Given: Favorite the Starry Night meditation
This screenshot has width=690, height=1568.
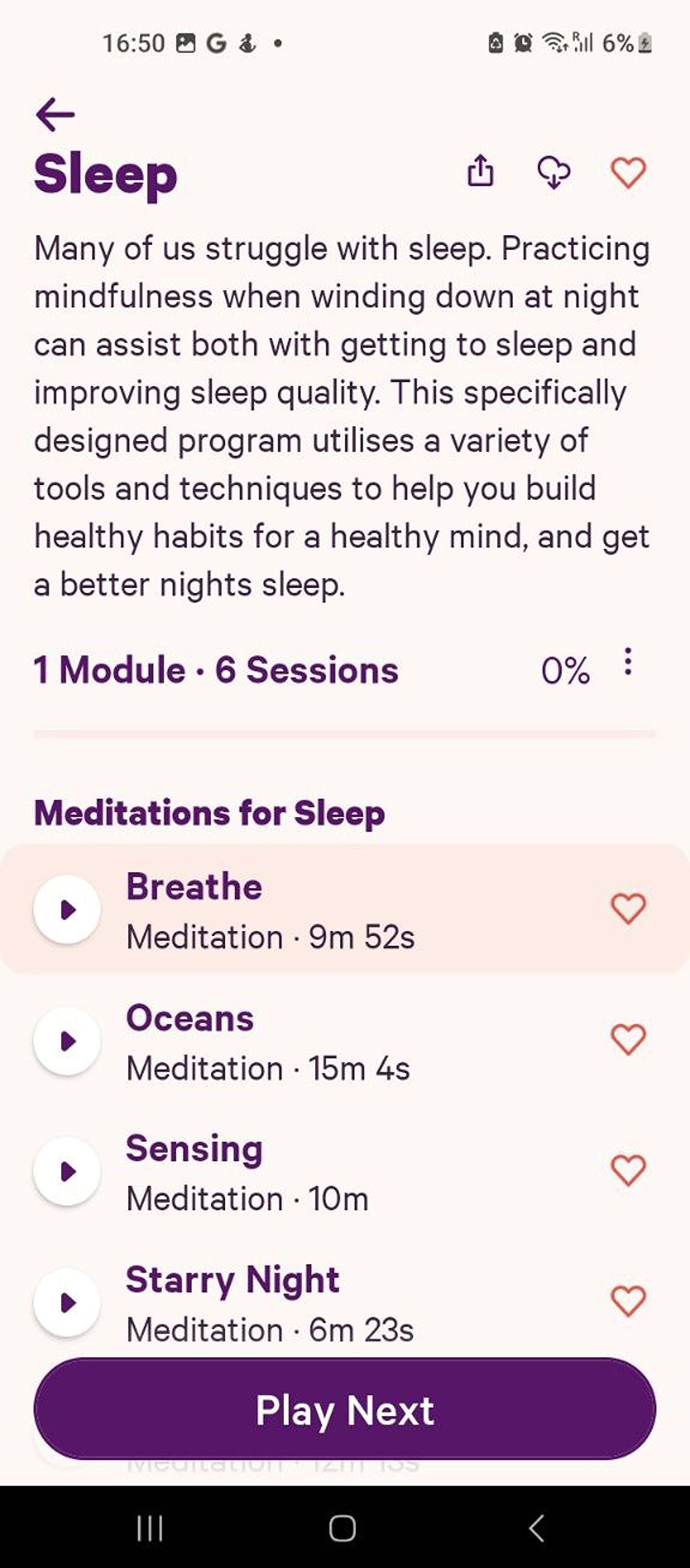Looking at the screenshot, I should (x=628, y=1301).
